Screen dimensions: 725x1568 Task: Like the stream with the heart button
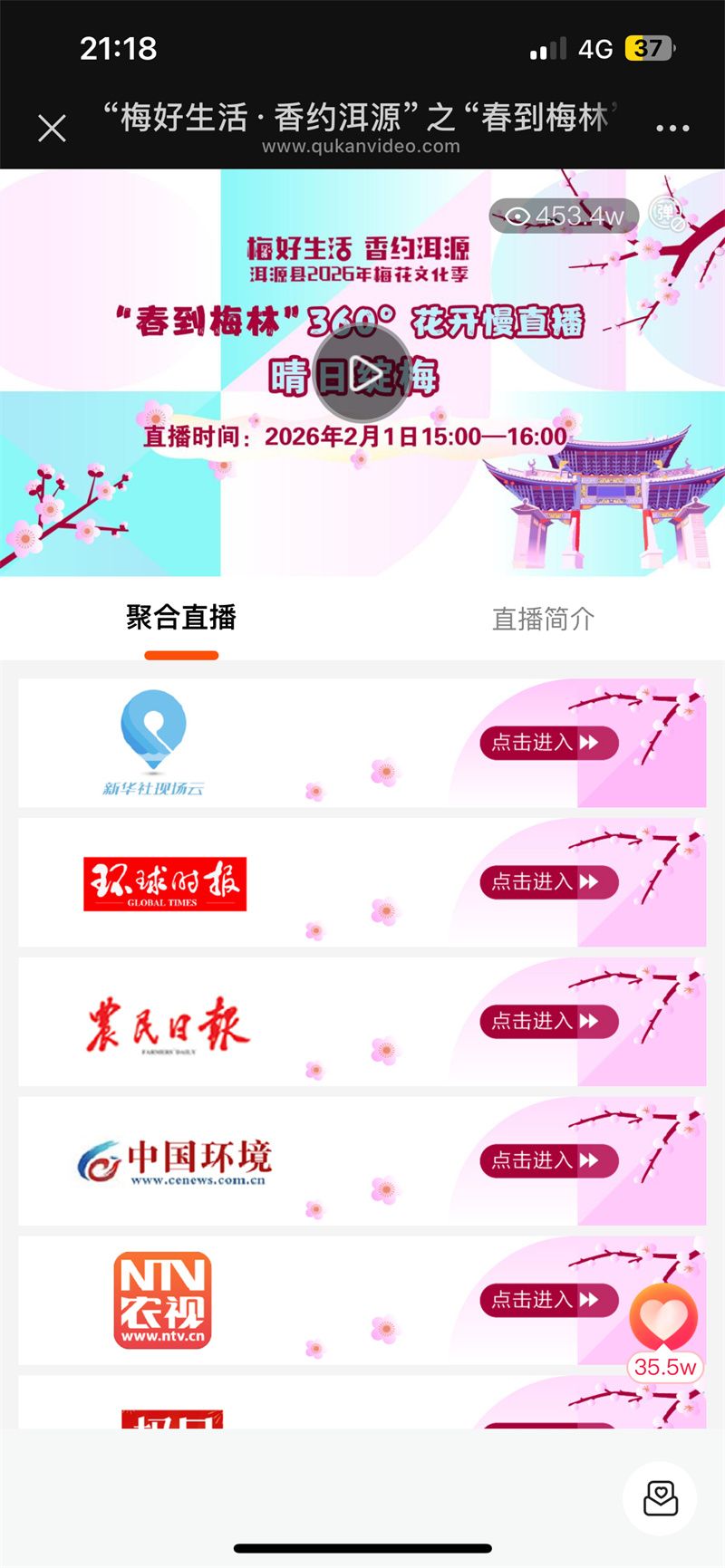(663, 1318)
